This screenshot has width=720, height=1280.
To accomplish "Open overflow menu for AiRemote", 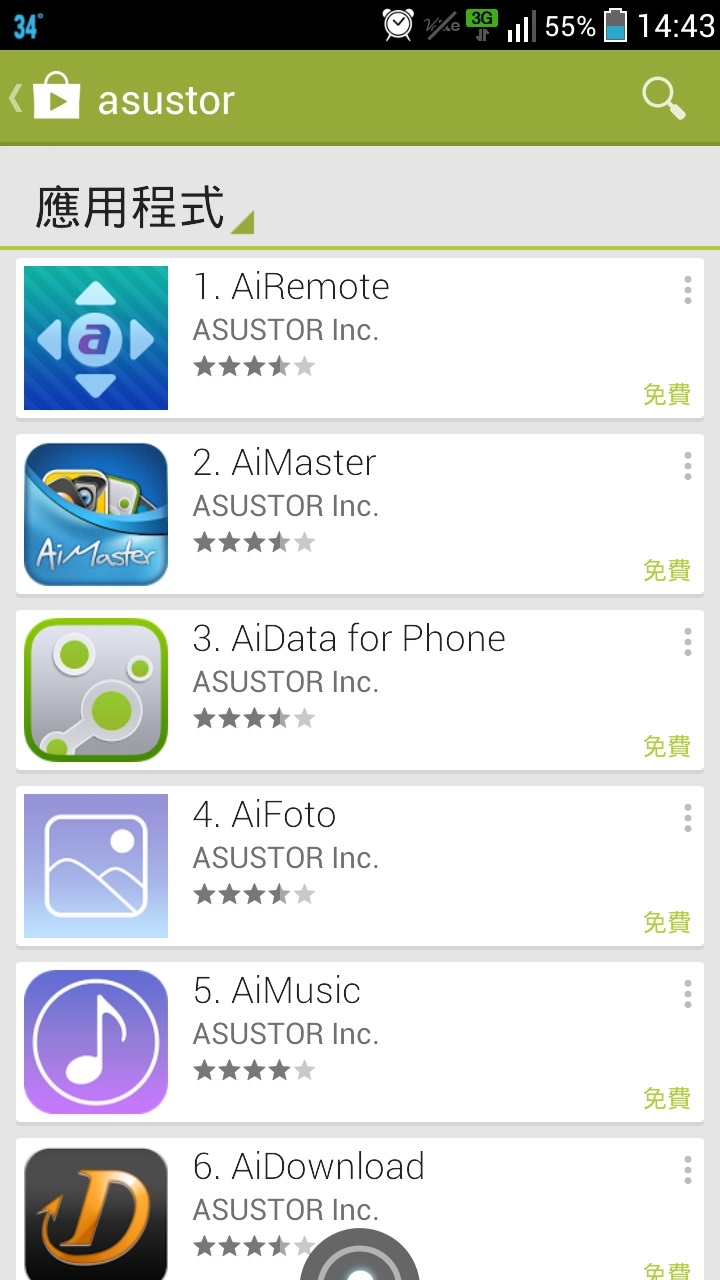I will pyautogui.click(x=687, y=290).
